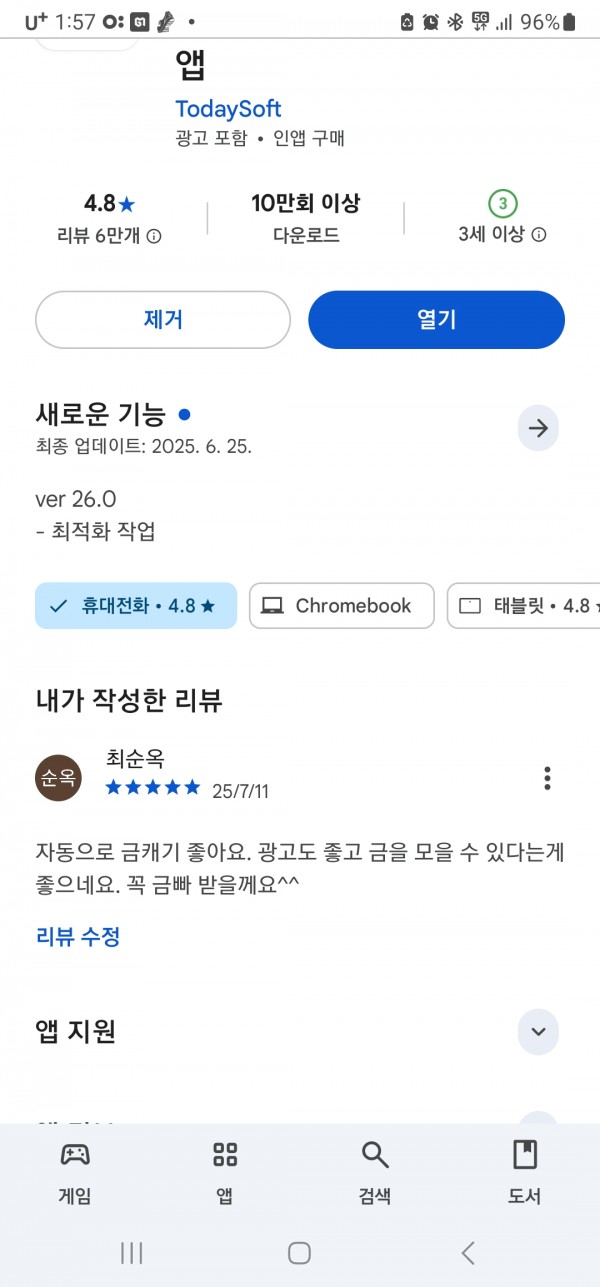Viewport: 600px width, 1287px height.
Task: Open the 새로운 기능 arrow
Action: pos(538,429)
